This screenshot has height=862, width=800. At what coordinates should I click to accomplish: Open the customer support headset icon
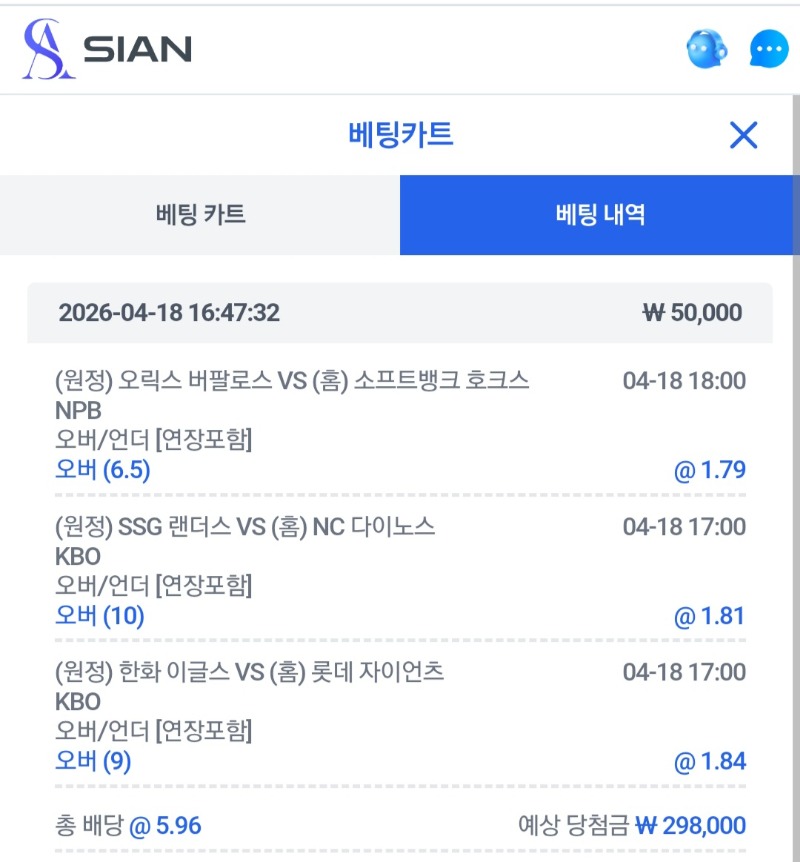tap(707, 49)
